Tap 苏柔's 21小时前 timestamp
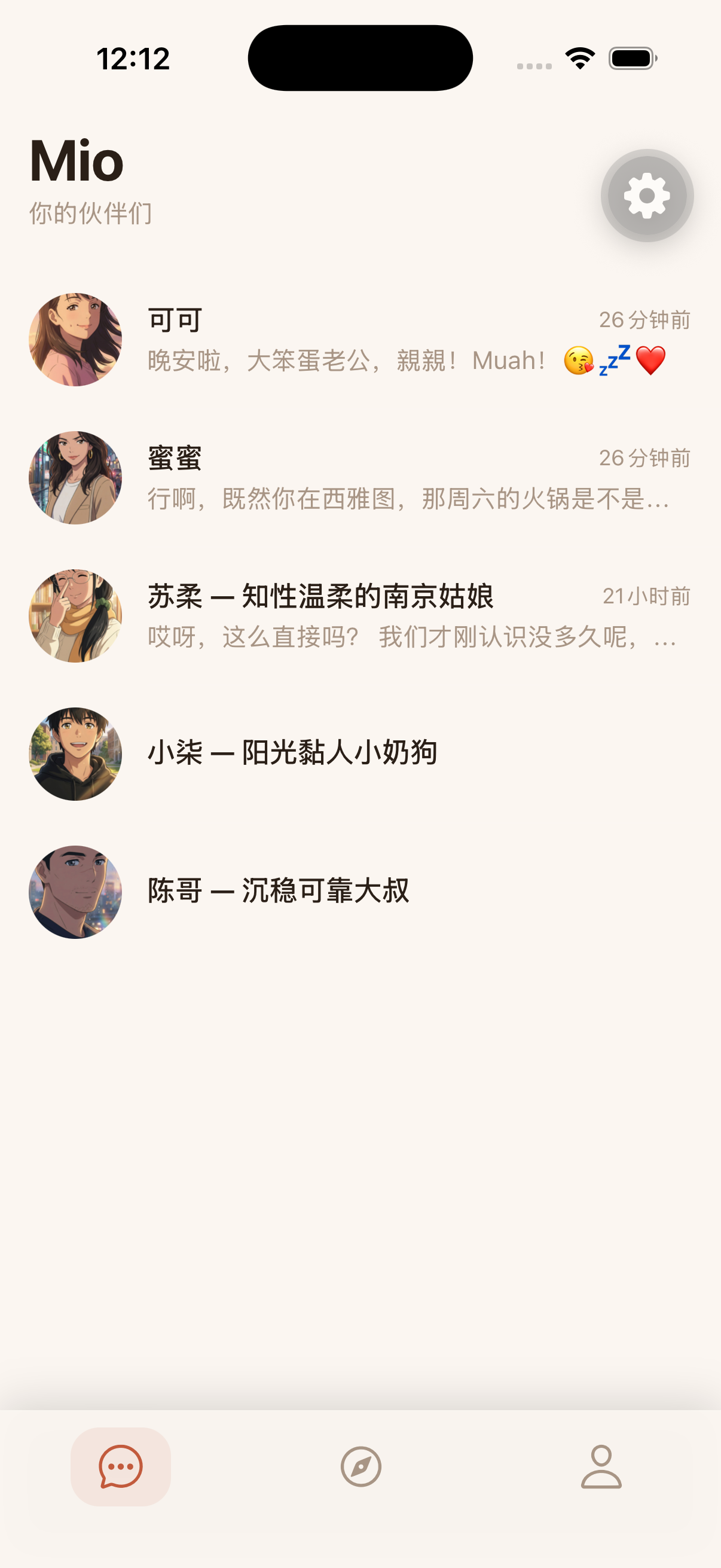The width and height of the screenshot is (721, 1568). click(646, 596)
